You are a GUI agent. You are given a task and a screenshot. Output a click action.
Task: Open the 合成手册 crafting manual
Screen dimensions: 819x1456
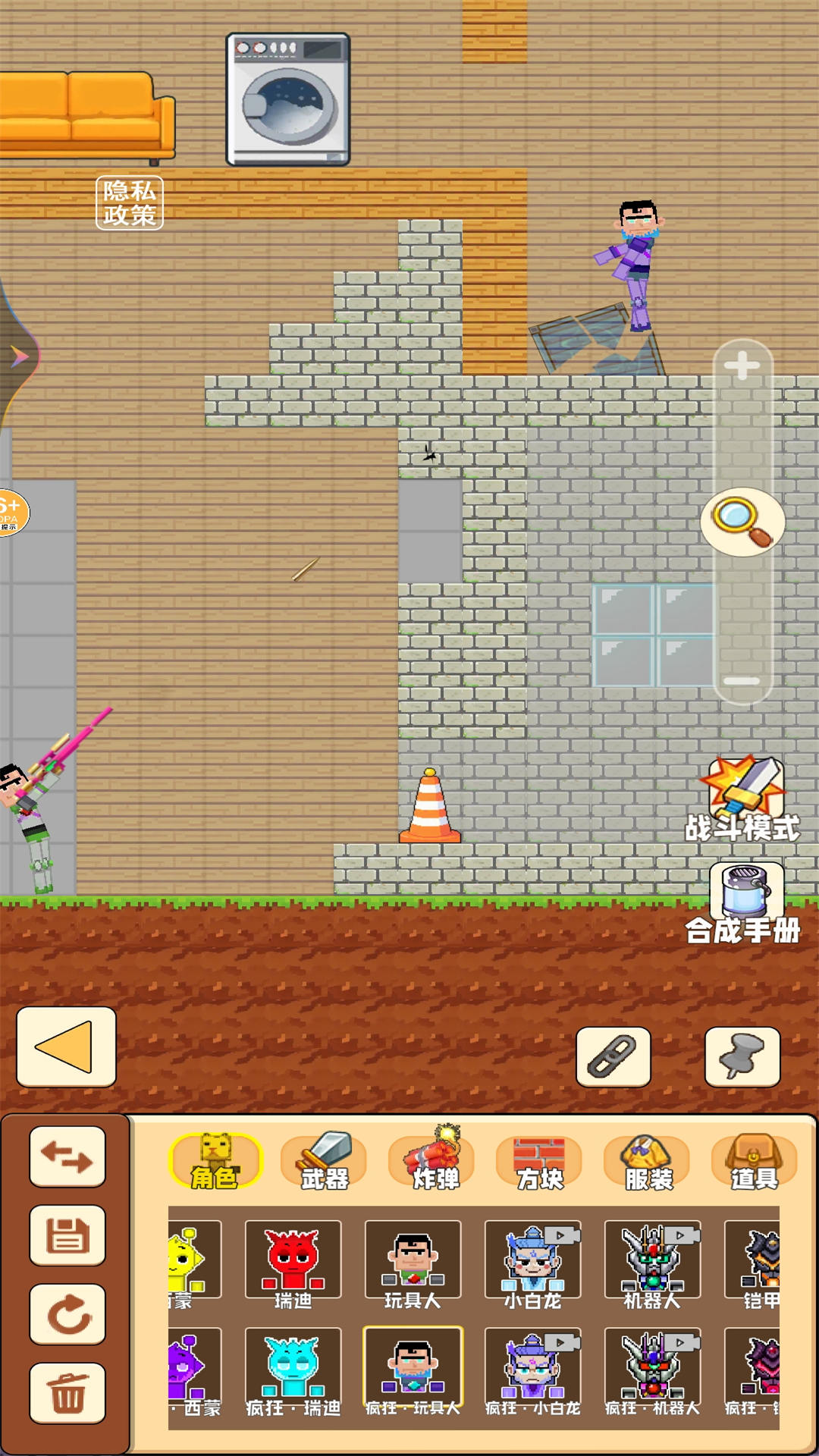742,904
